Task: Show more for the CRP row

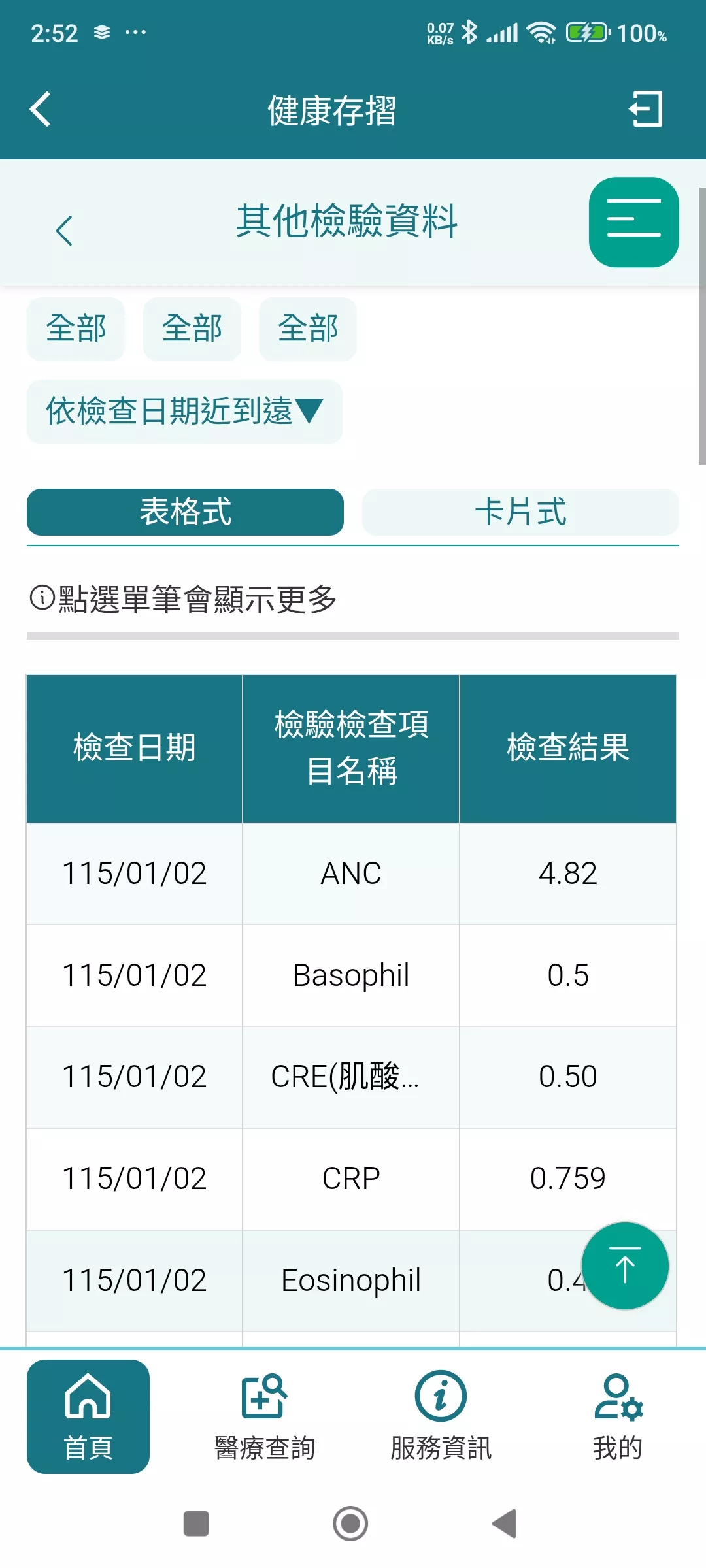Action: click(x=351, y=1179)
